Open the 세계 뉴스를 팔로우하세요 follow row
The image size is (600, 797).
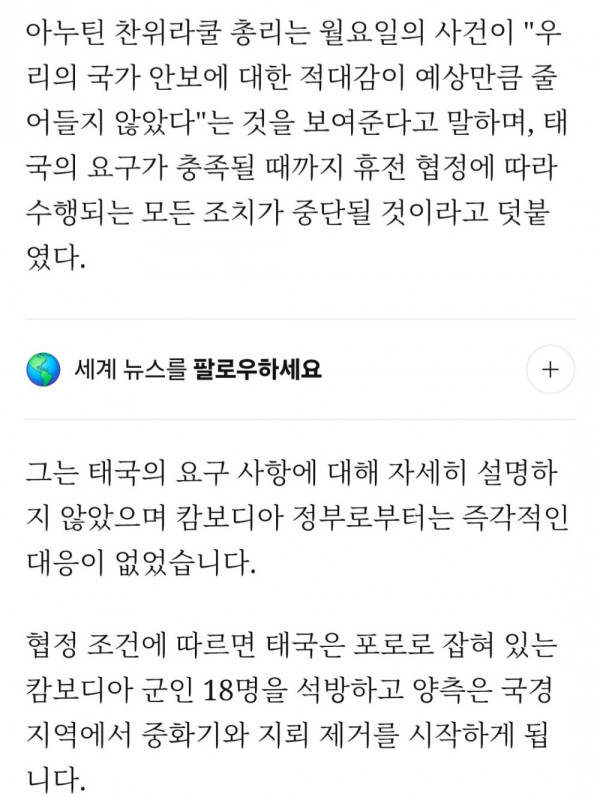pyautogui.click(x=198, y=370)
